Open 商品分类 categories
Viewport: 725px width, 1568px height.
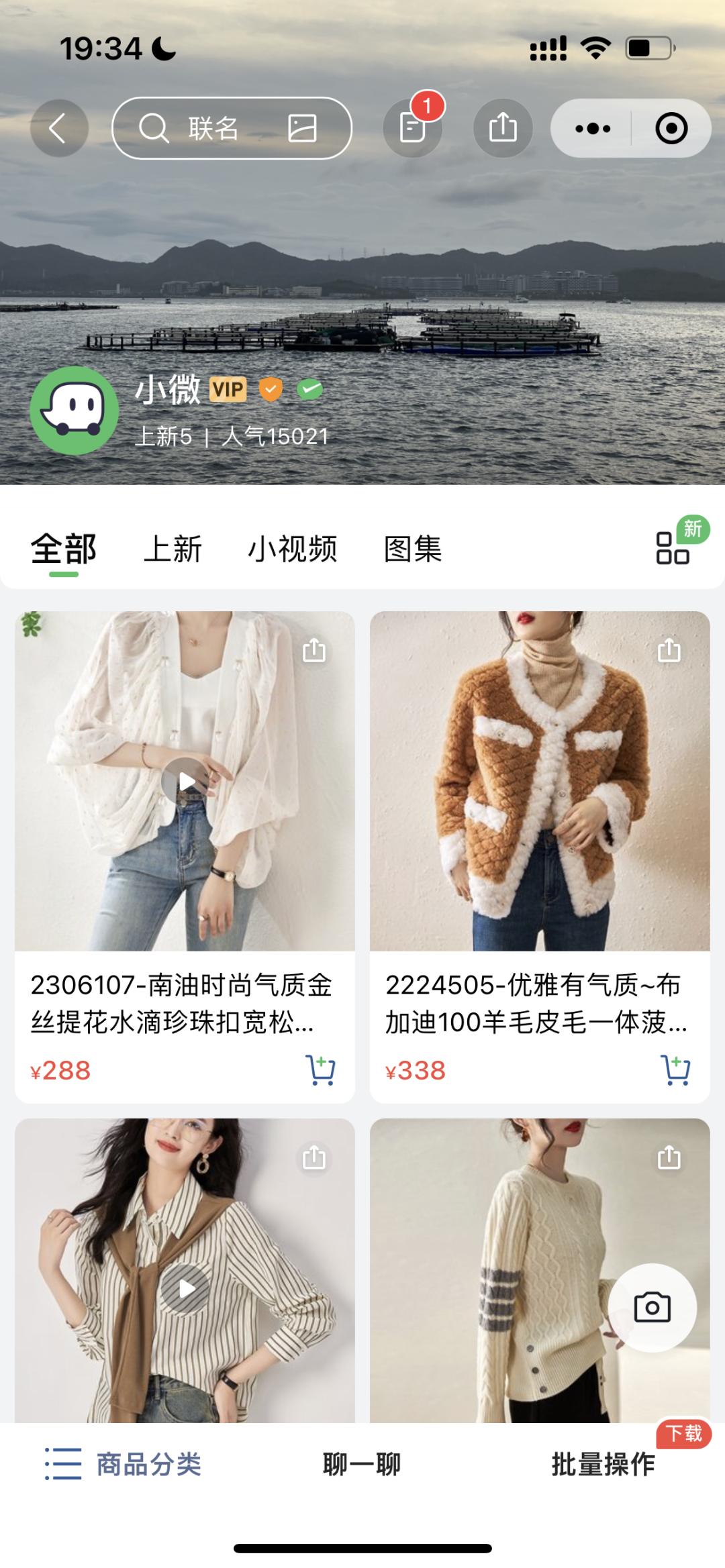click(124, 1464)
